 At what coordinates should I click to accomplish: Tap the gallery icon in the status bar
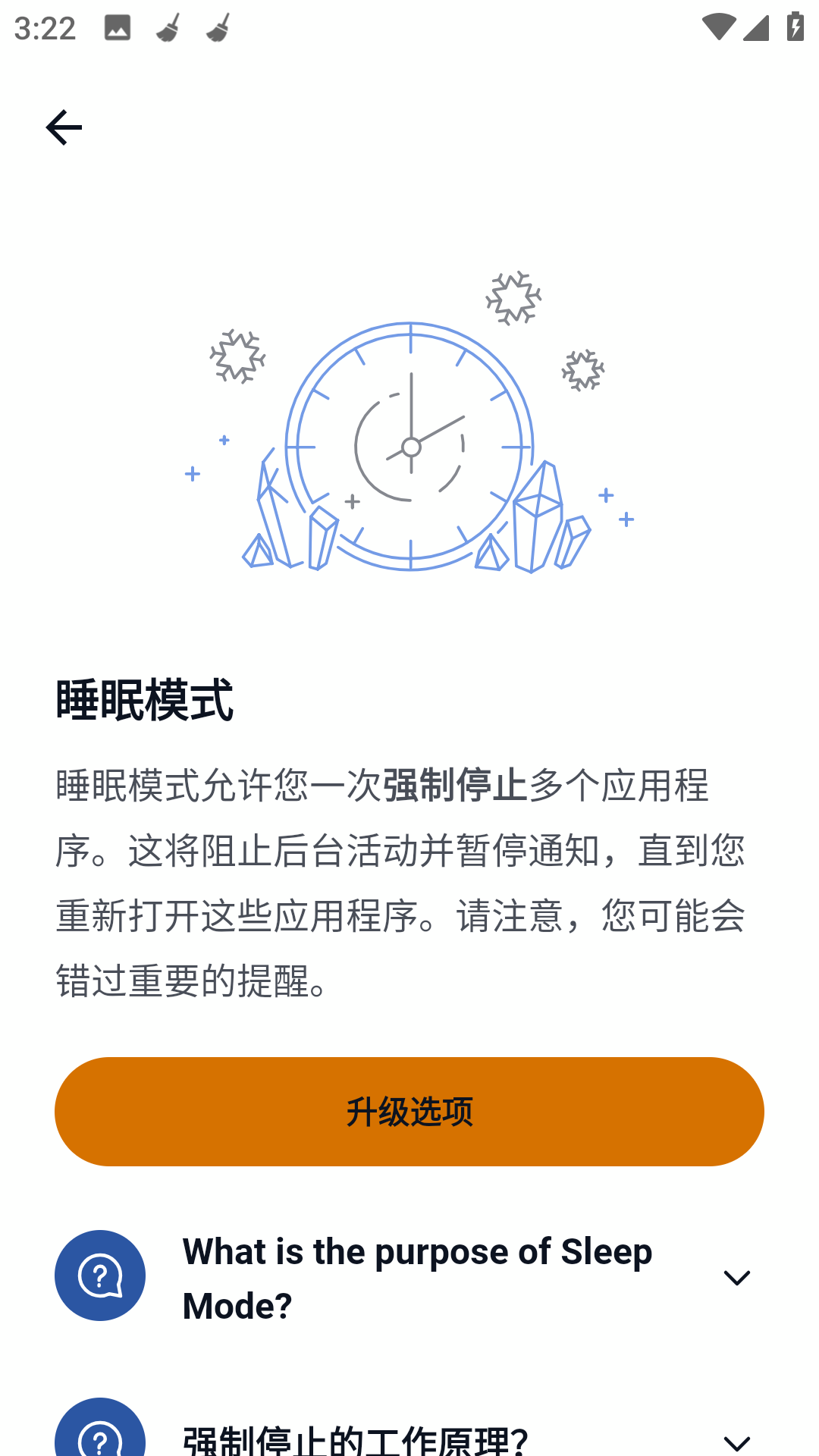[118, 27]
